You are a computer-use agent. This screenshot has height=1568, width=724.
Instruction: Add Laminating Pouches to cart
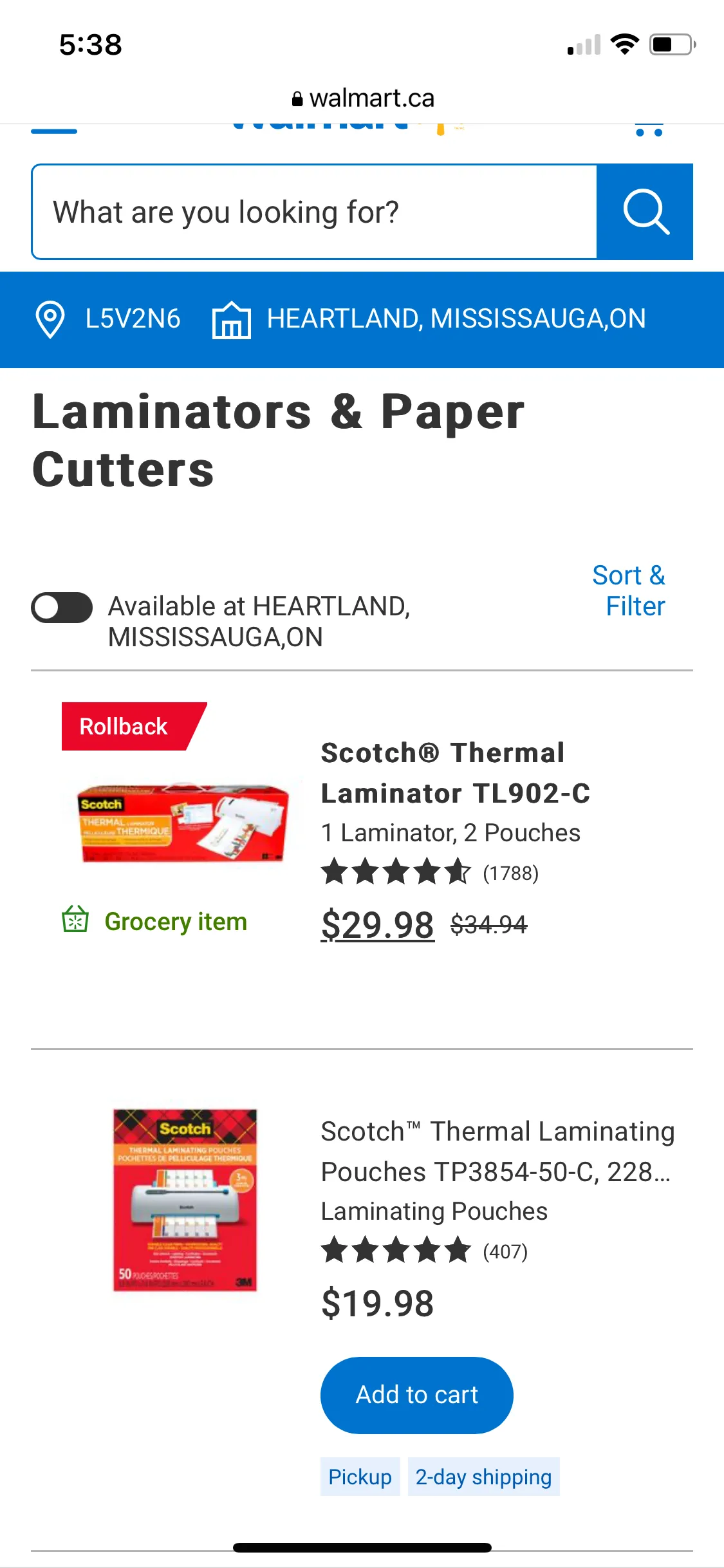click(417, 1395)
